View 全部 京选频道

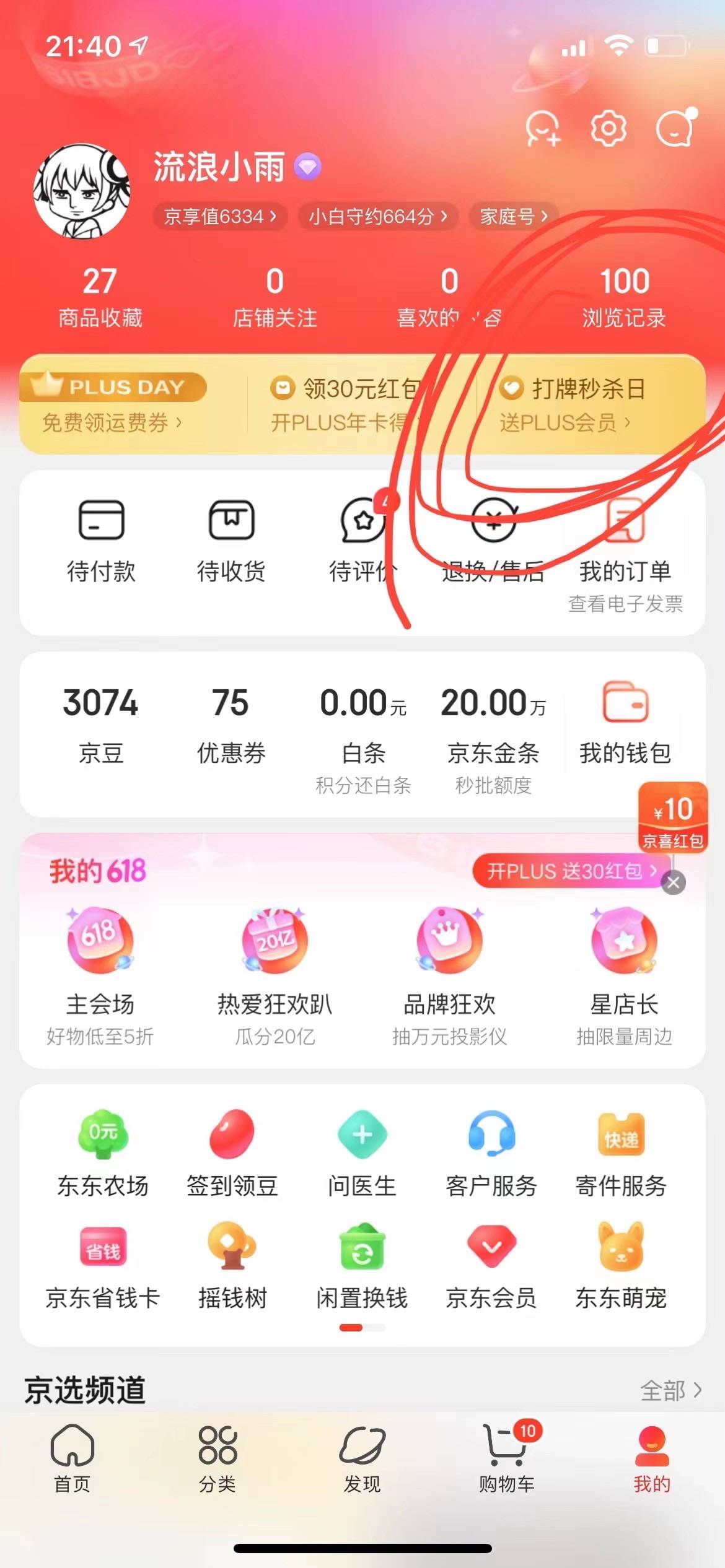tap(670, 1390)
